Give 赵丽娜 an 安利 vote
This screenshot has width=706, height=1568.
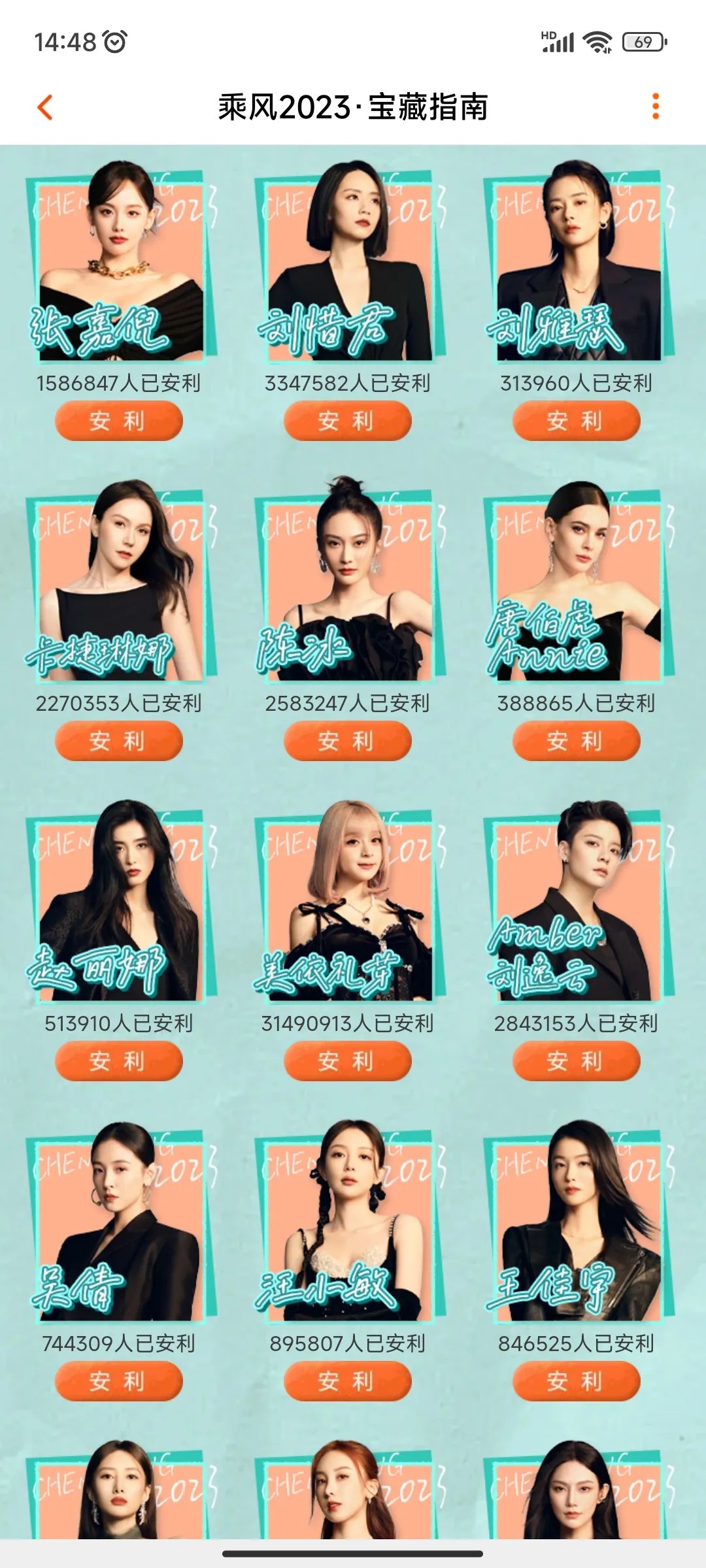pyautogui.click(x=118, y=1061)
